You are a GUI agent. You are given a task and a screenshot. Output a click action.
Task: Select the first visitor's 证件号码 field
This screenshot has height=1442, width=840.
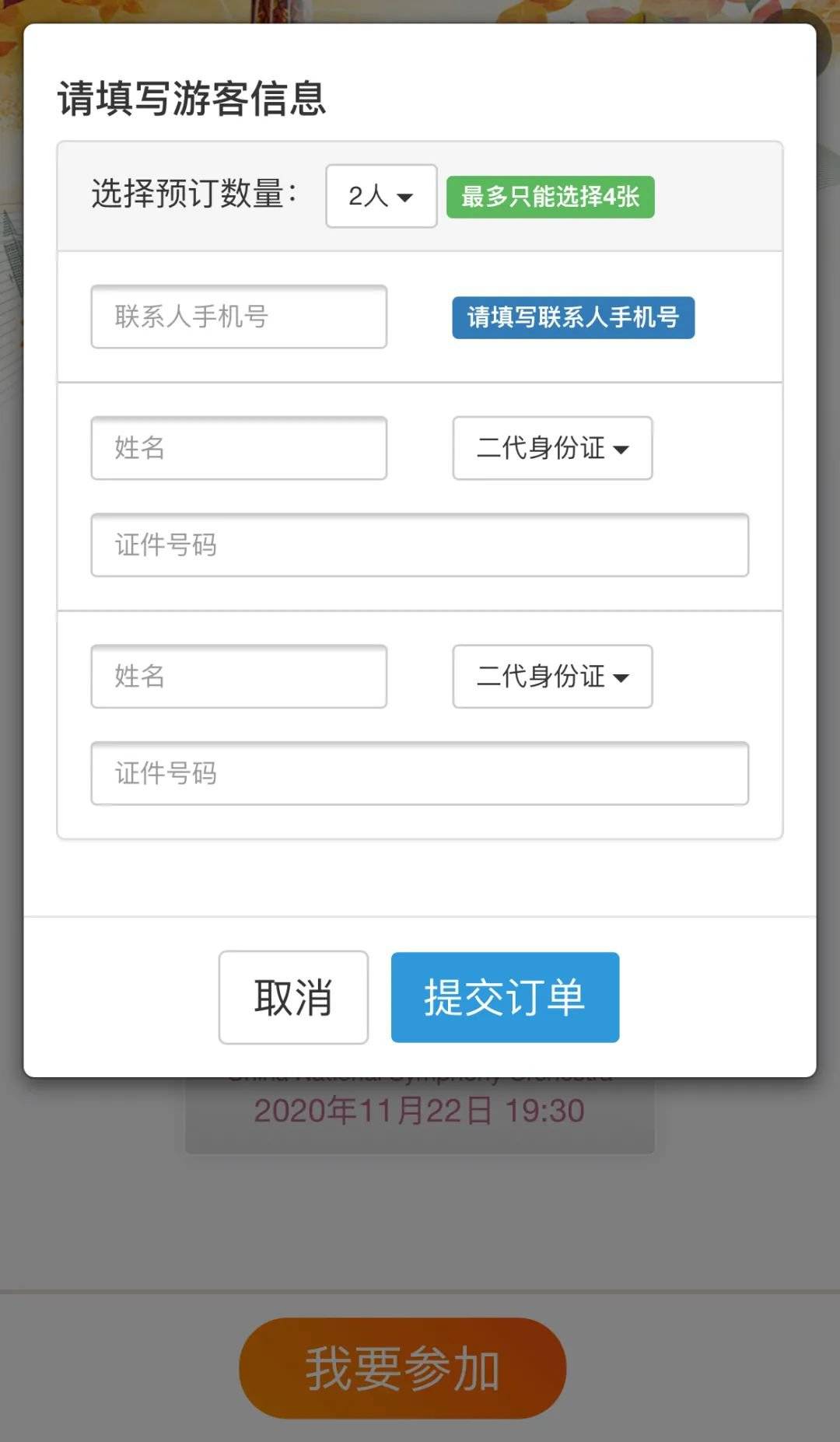pyautogui.click(x=419, y=545)
